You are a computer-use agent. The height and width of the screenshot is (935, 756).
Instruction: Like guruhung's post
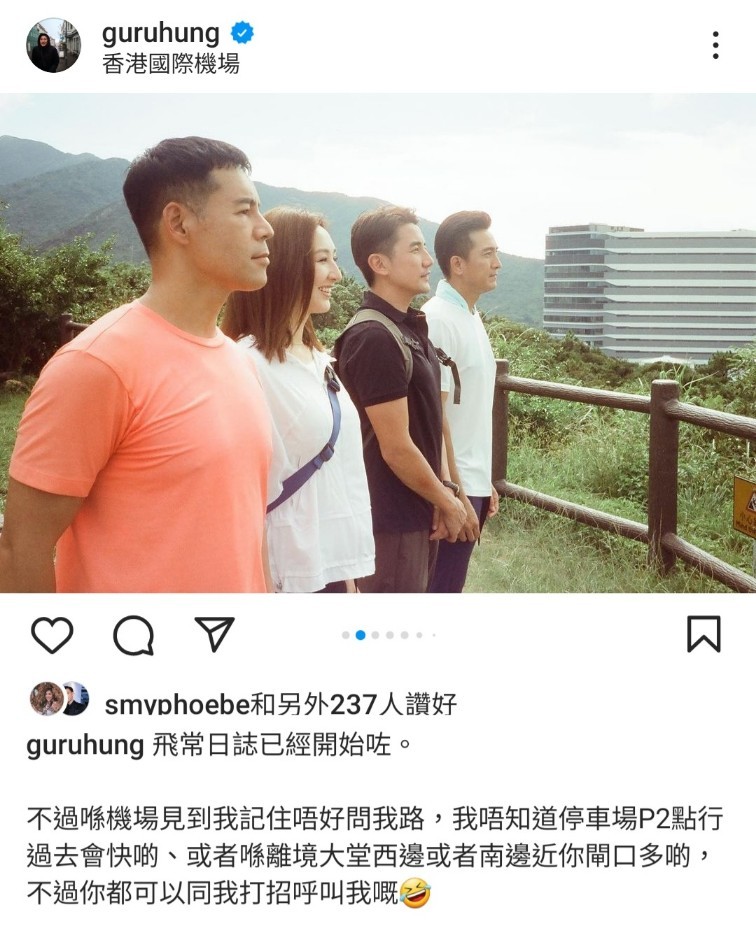[x=52, y=634]
